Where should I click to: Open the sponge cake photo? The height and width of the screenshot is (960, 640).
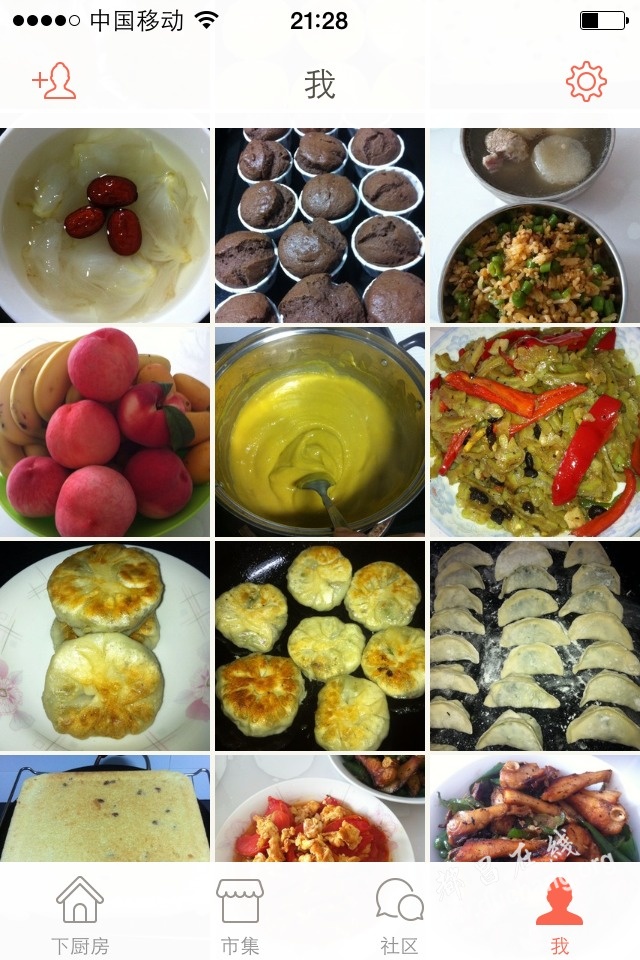105,808
